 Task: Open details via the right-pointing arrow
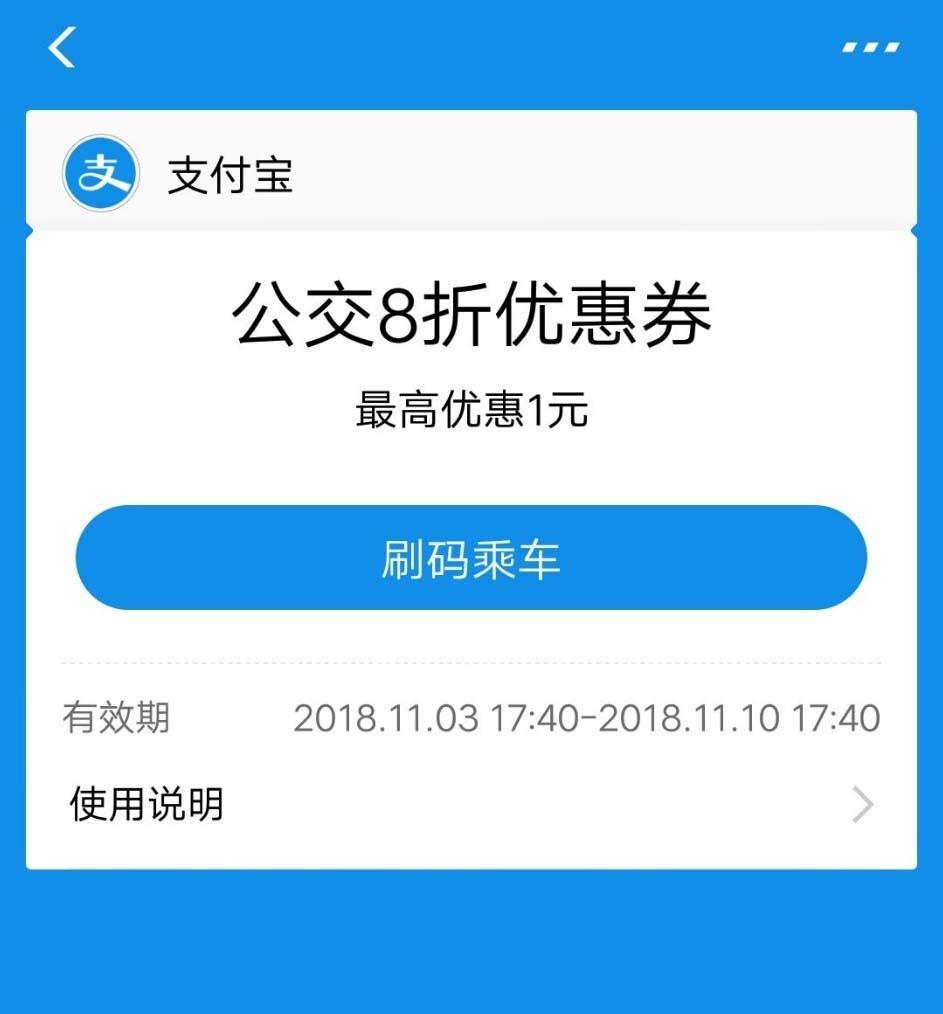pos(864,803)
